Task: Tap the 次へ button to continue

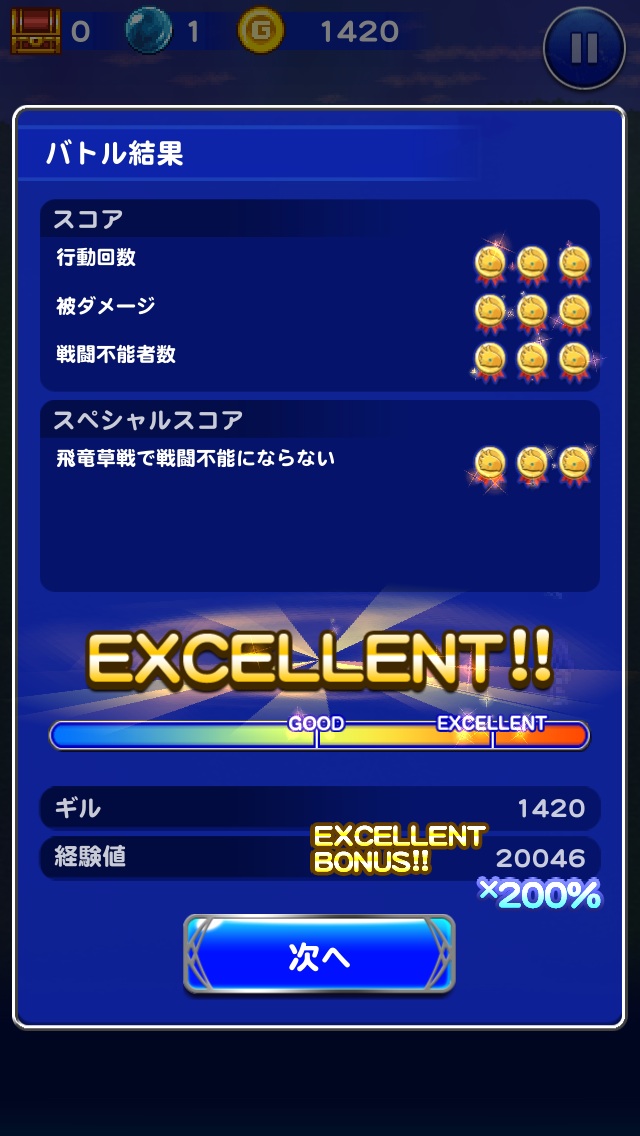Action: click(319, 955)
